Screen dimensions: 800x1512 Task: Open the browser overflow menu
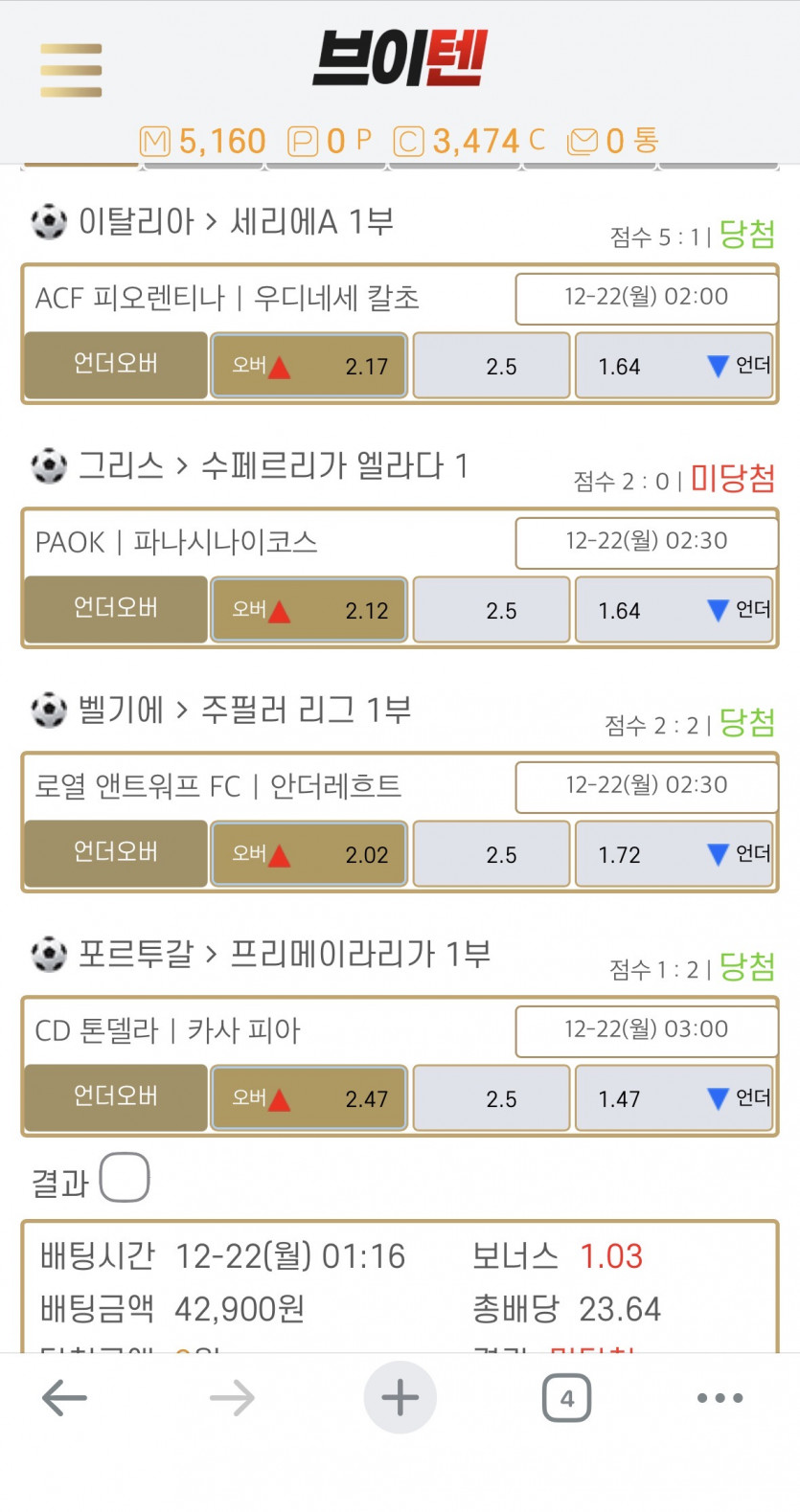pyautogui.click(x=720, y=1398)
